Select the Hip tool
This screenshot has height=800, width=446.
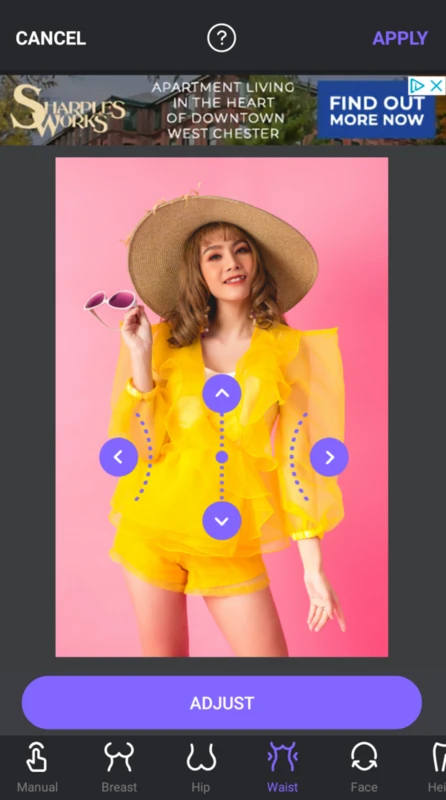coord(201,768)
